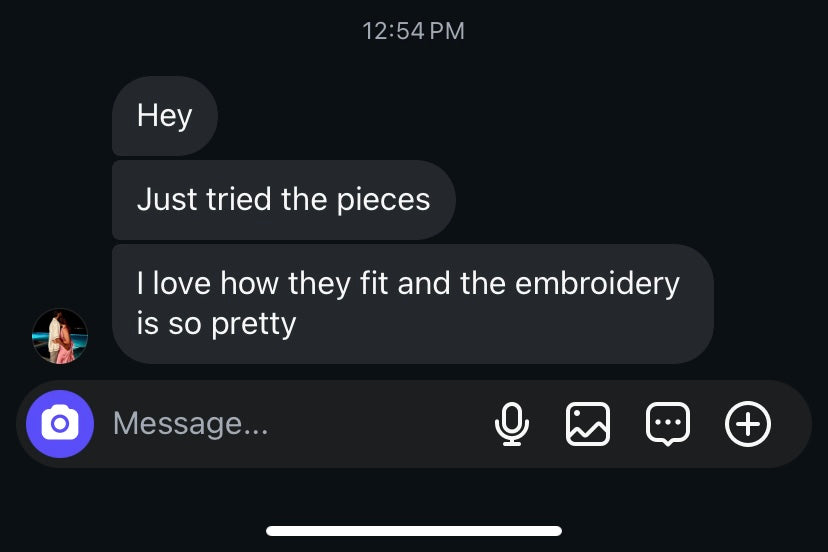Viewport: 828px width, 552px height.
Task: Open the camera from the message bar
Action: (x=60, y=424)
